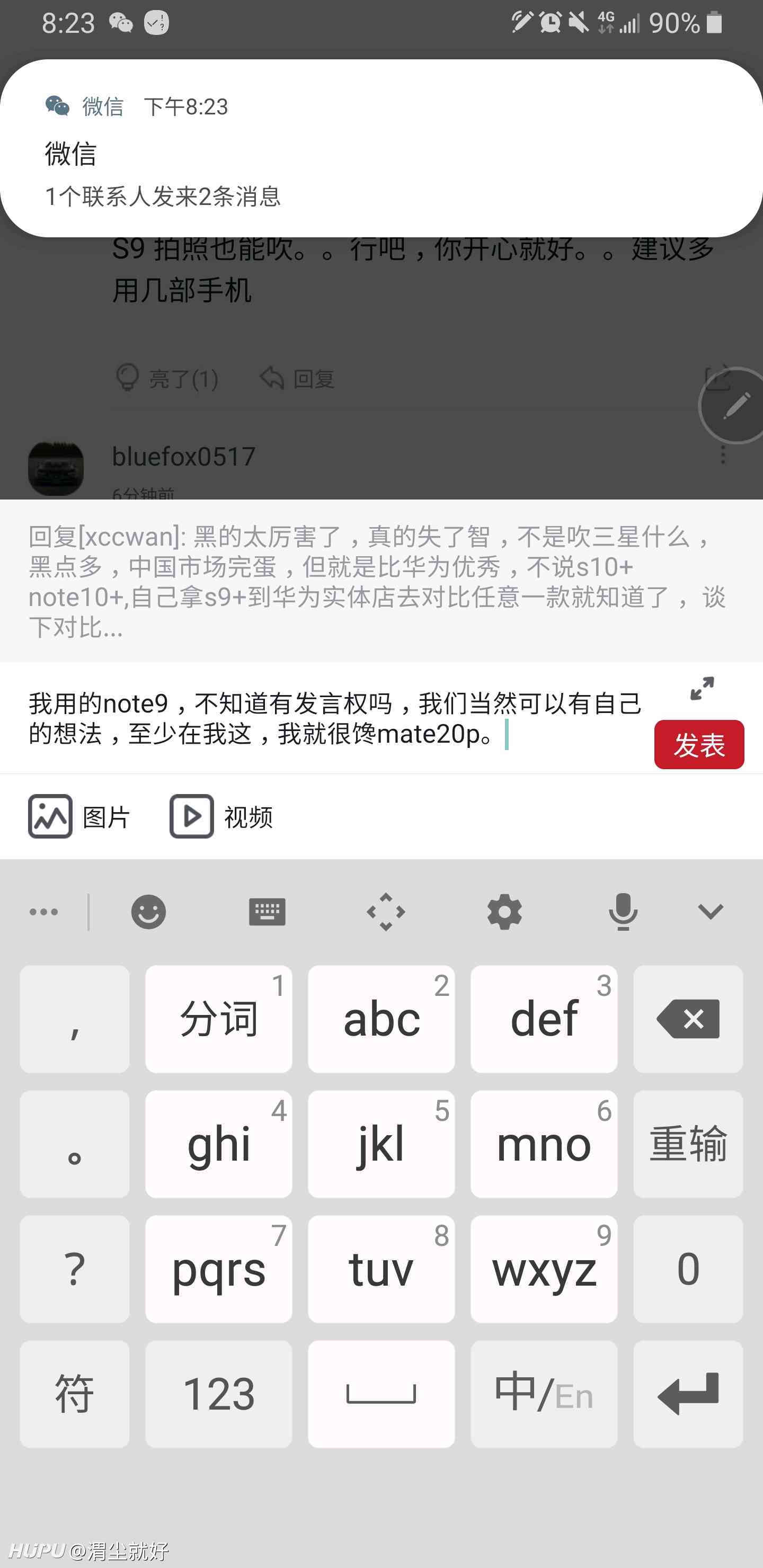Start voice input with the microphone

[x=623, y=912]
